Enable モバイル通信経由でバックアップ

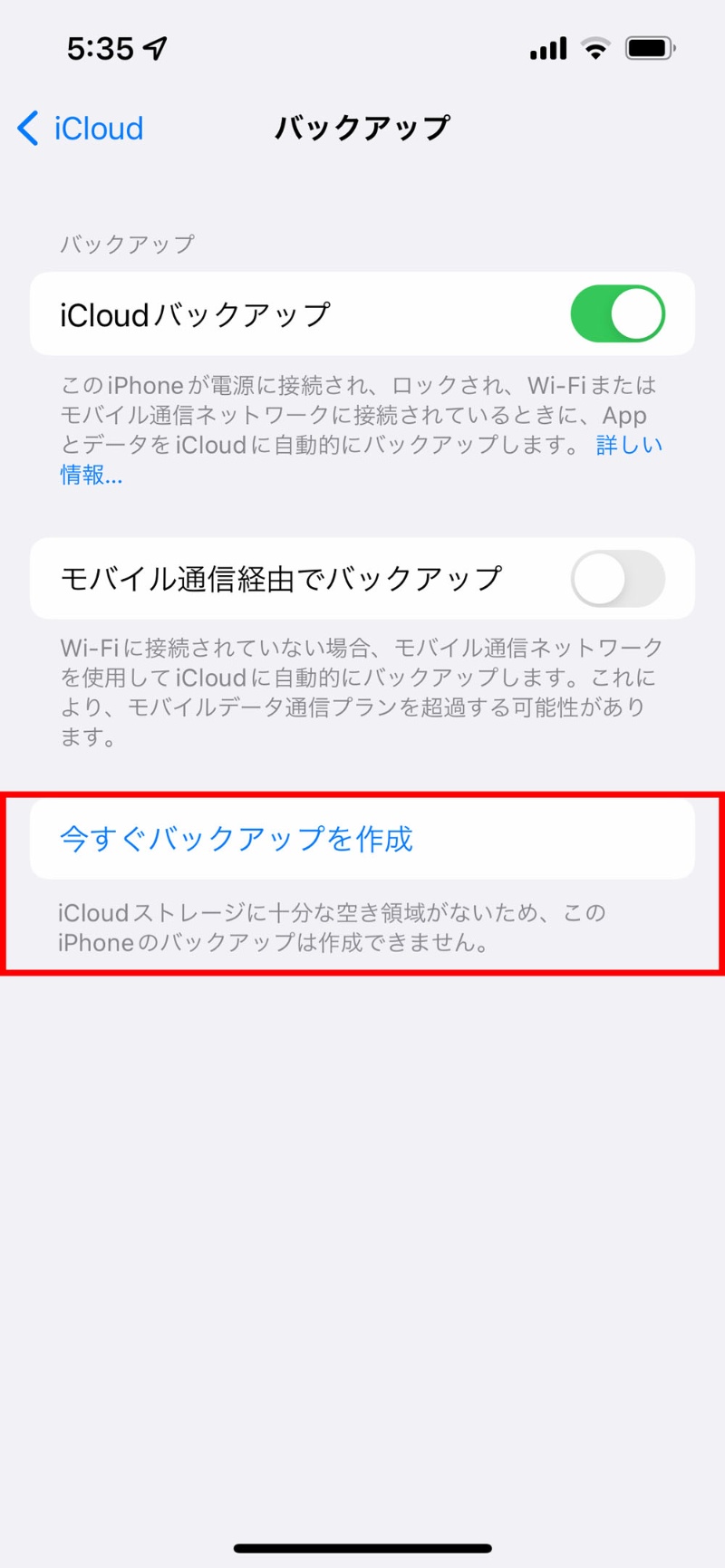(617, 579)
